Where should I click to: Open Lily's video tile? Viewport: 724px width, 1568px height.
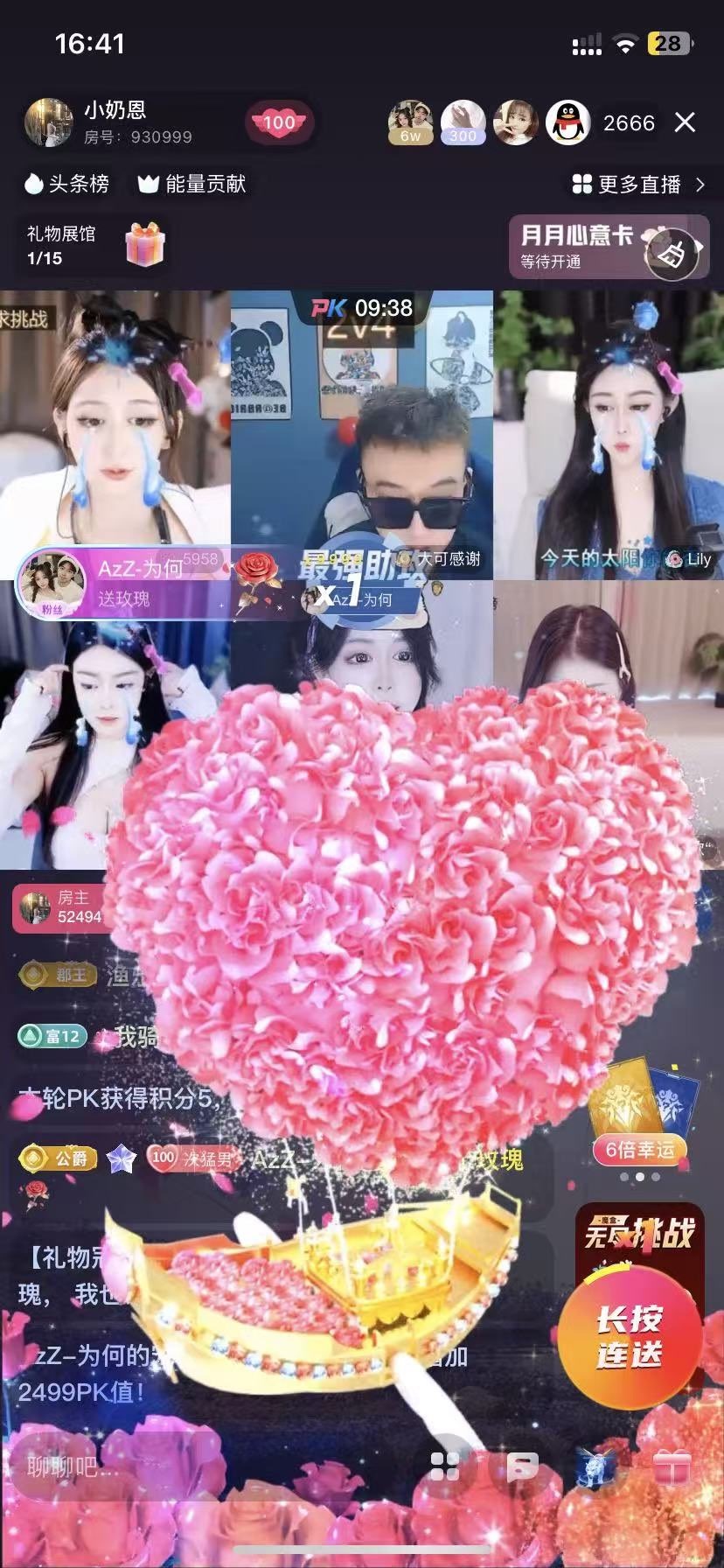point(609,435)
